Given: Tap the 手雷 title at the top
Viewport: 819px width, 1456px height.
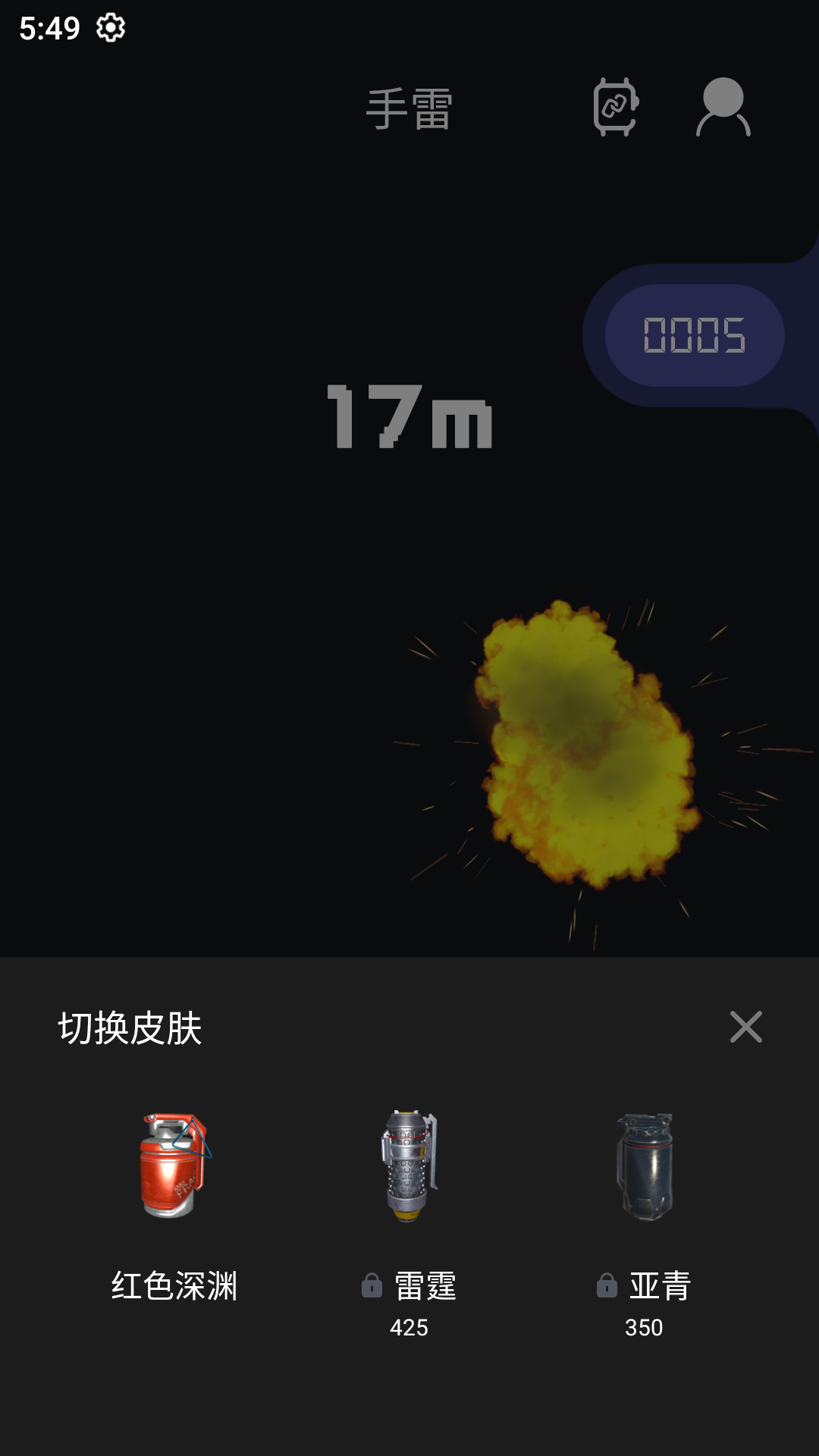Looking at the screenshot, I should click(x=409, y=108).
